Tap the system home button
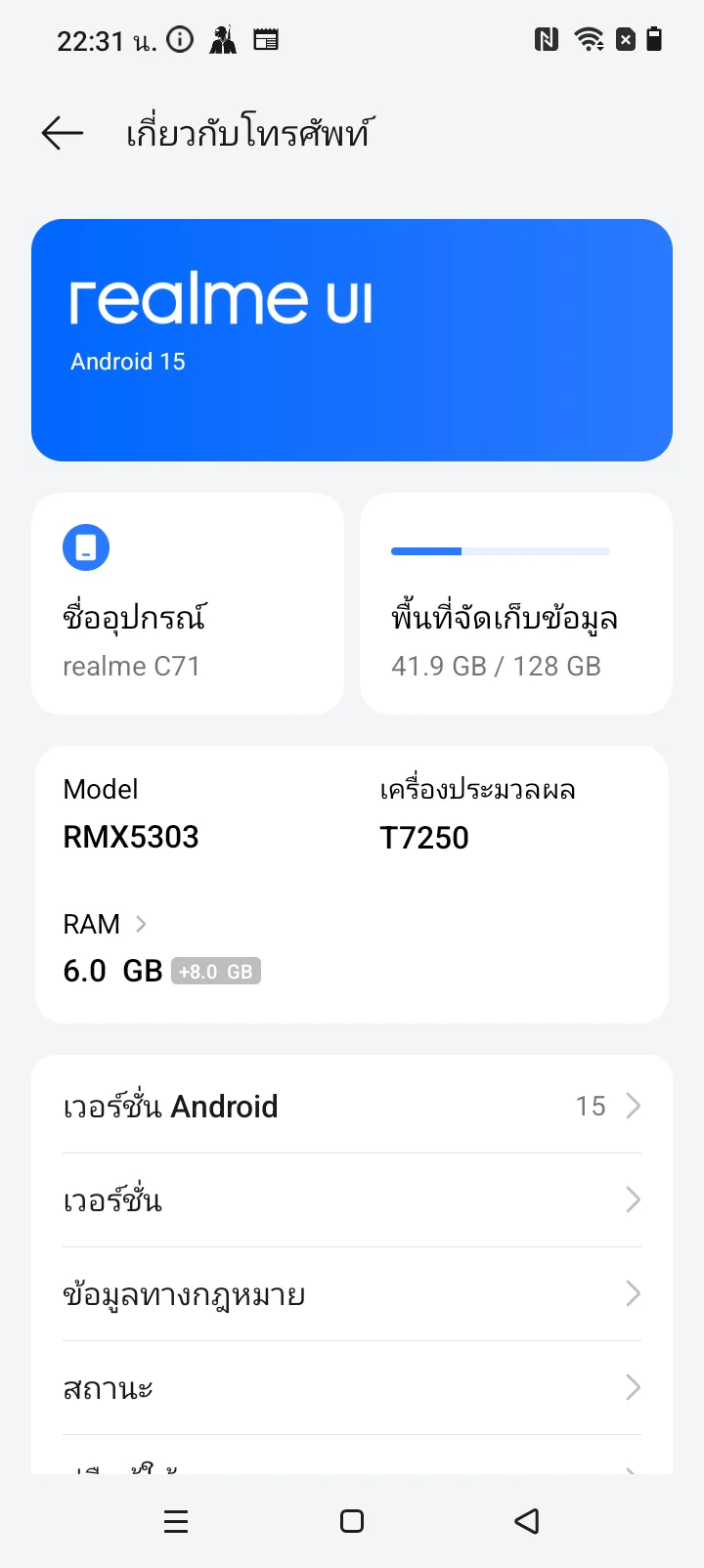Screen dimensions: 704x1568 tap(352, 1521)
